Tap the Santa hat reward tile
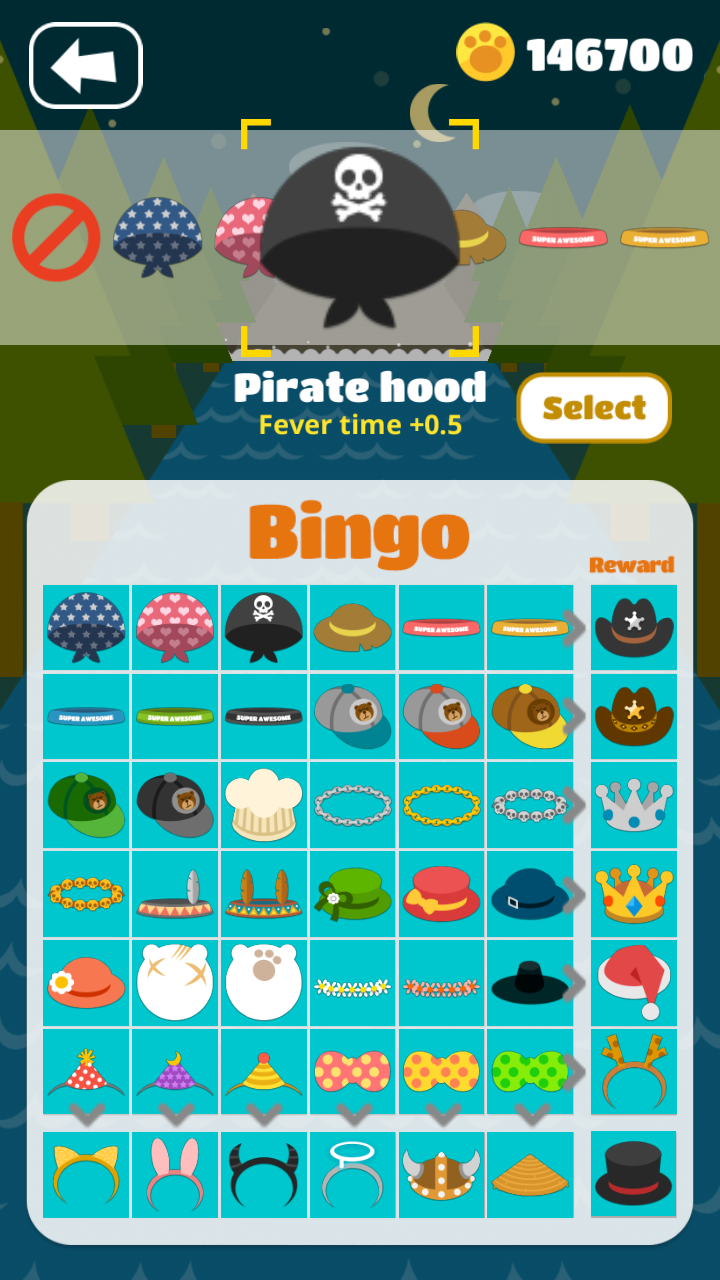This screenshot has height=1280, width=720. [x=634, y=982]
